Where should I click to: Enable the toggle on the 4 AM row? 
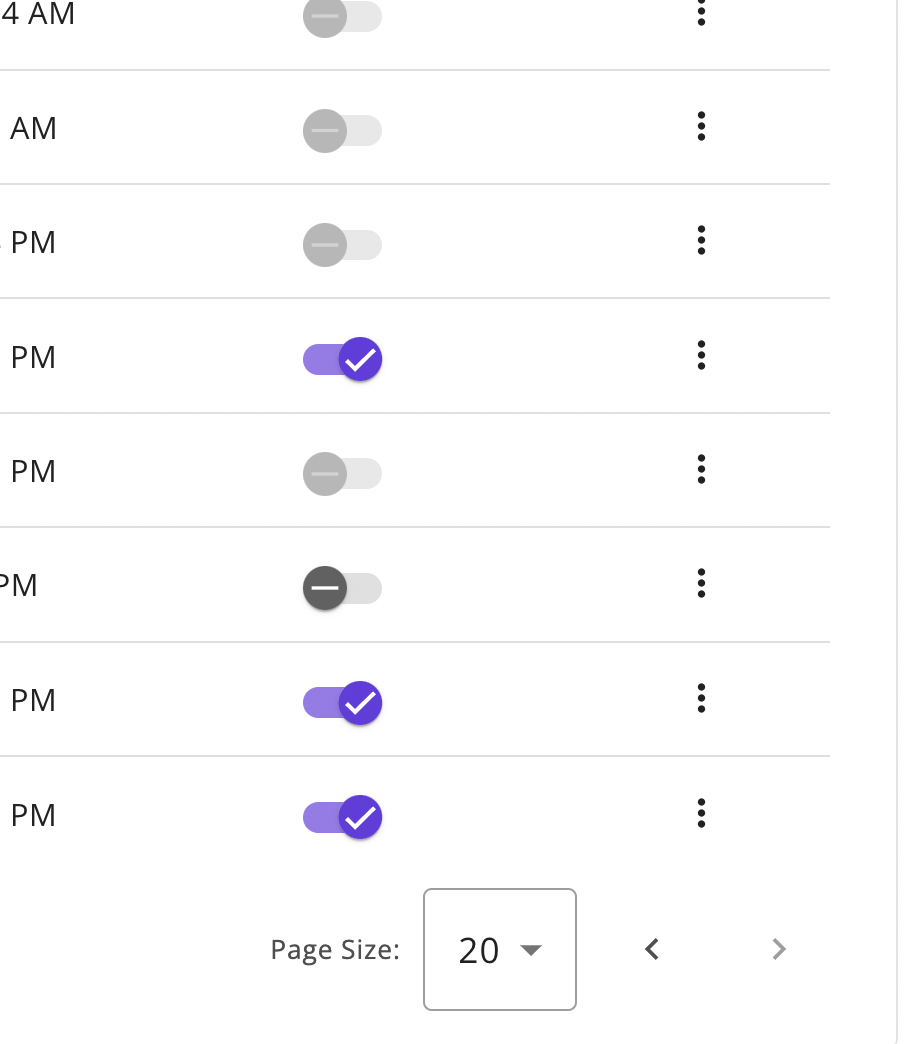pyautogui.click(x=342, y=17)
